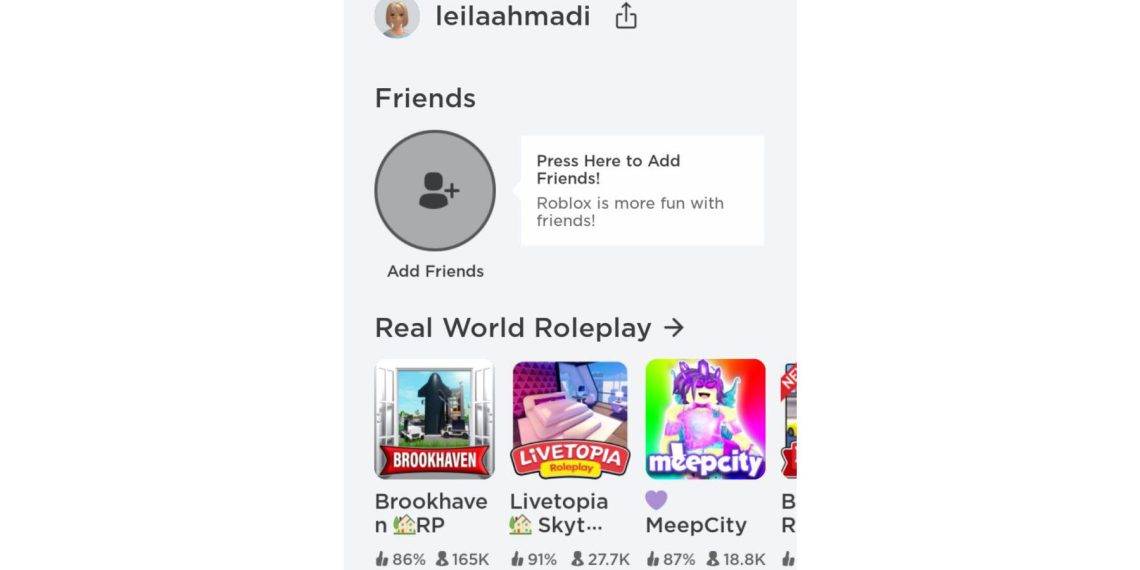Image resolution: width=1140 pixels, height=570 pixels.
Task: Share the leilaahmadi profile
Action: [626, 16]
